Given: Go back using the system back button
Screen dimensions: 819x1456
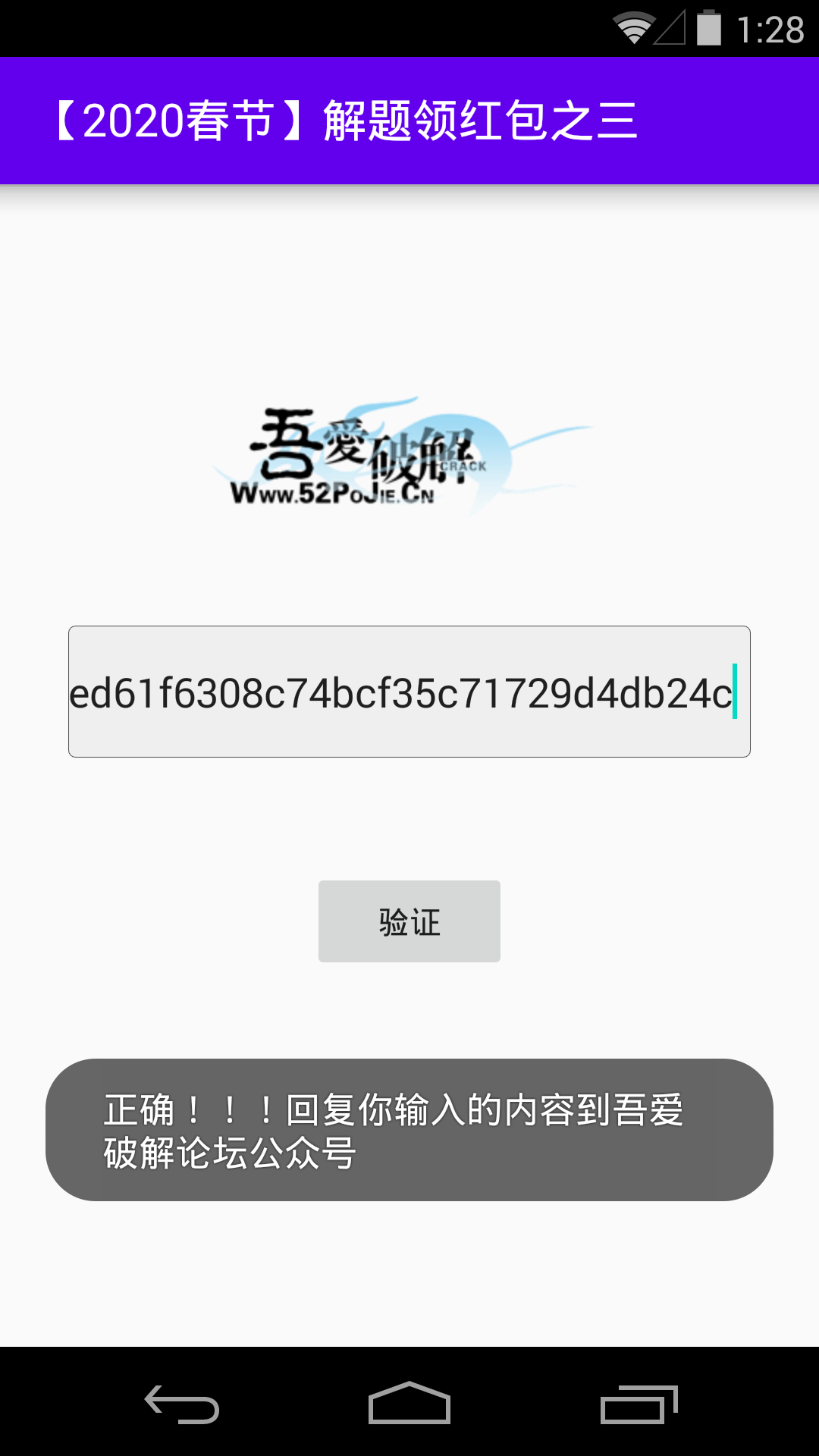Looking at the screenshot, I should (182, 1404).
